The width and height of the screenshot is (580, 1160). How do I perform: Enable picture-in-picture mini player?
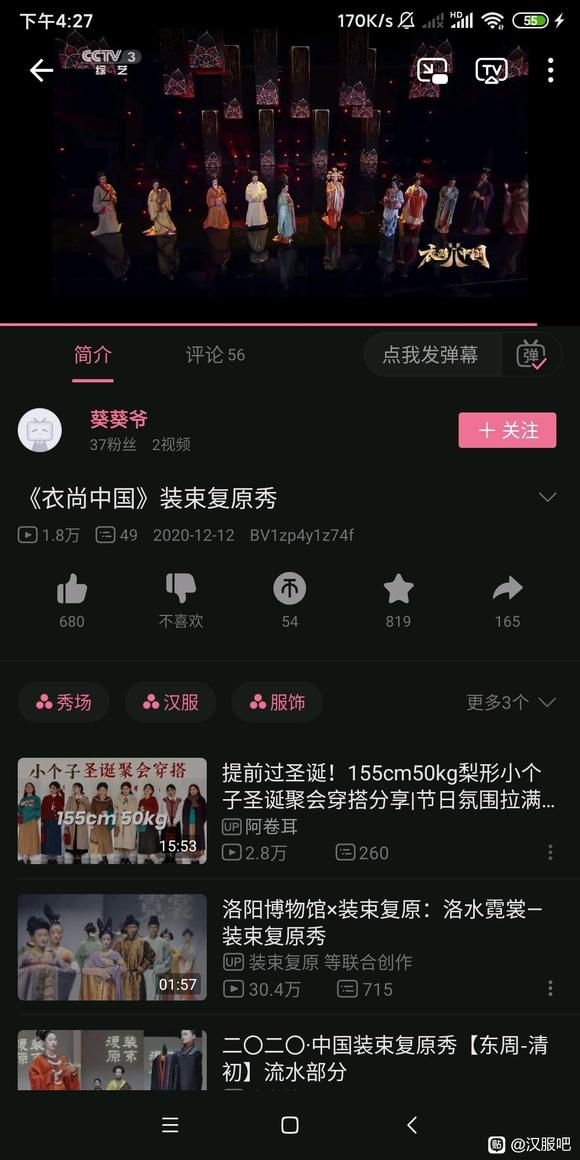[432, 70]
